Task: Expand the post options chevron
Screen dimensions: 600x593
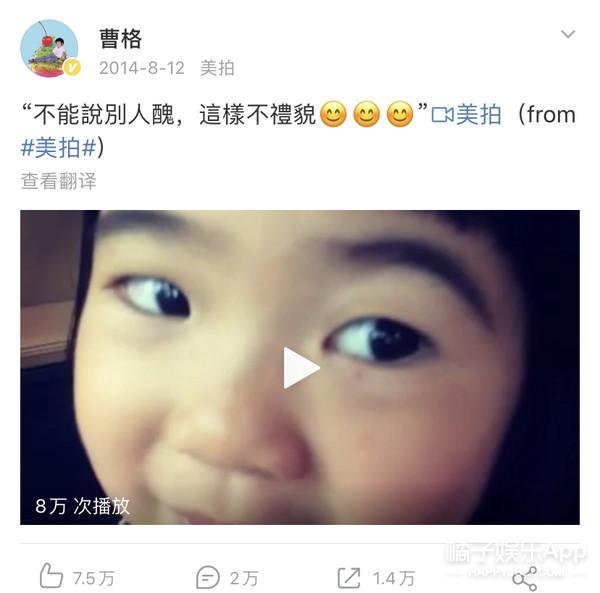Action: click(567, 35)
